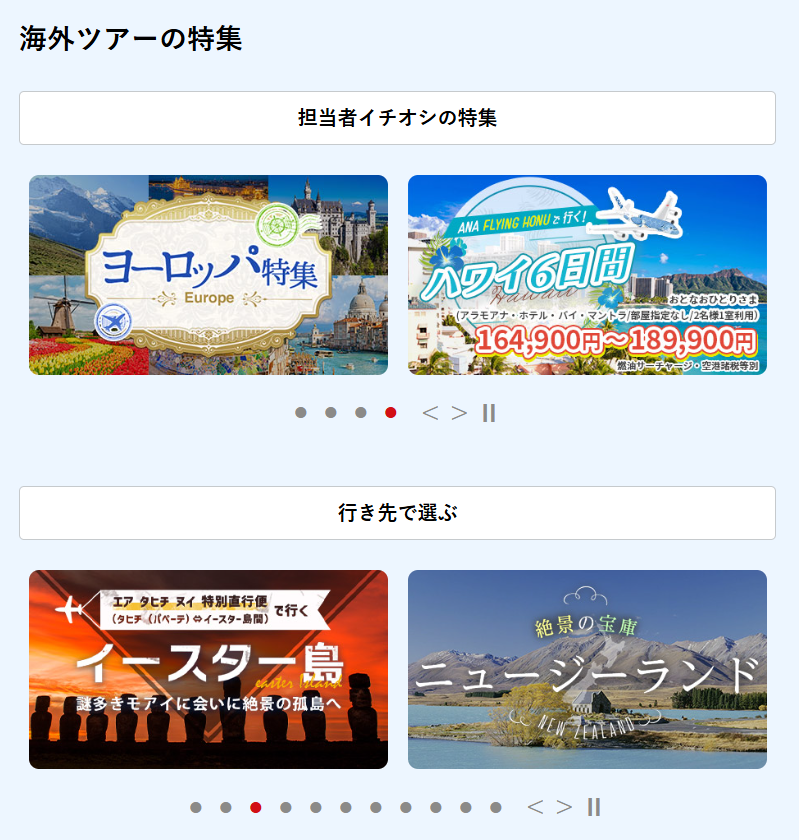The height and width of the screenshot is (840, 799).
Task: Open the ヨーロッパ特集 banner
Action: point(208,275)
